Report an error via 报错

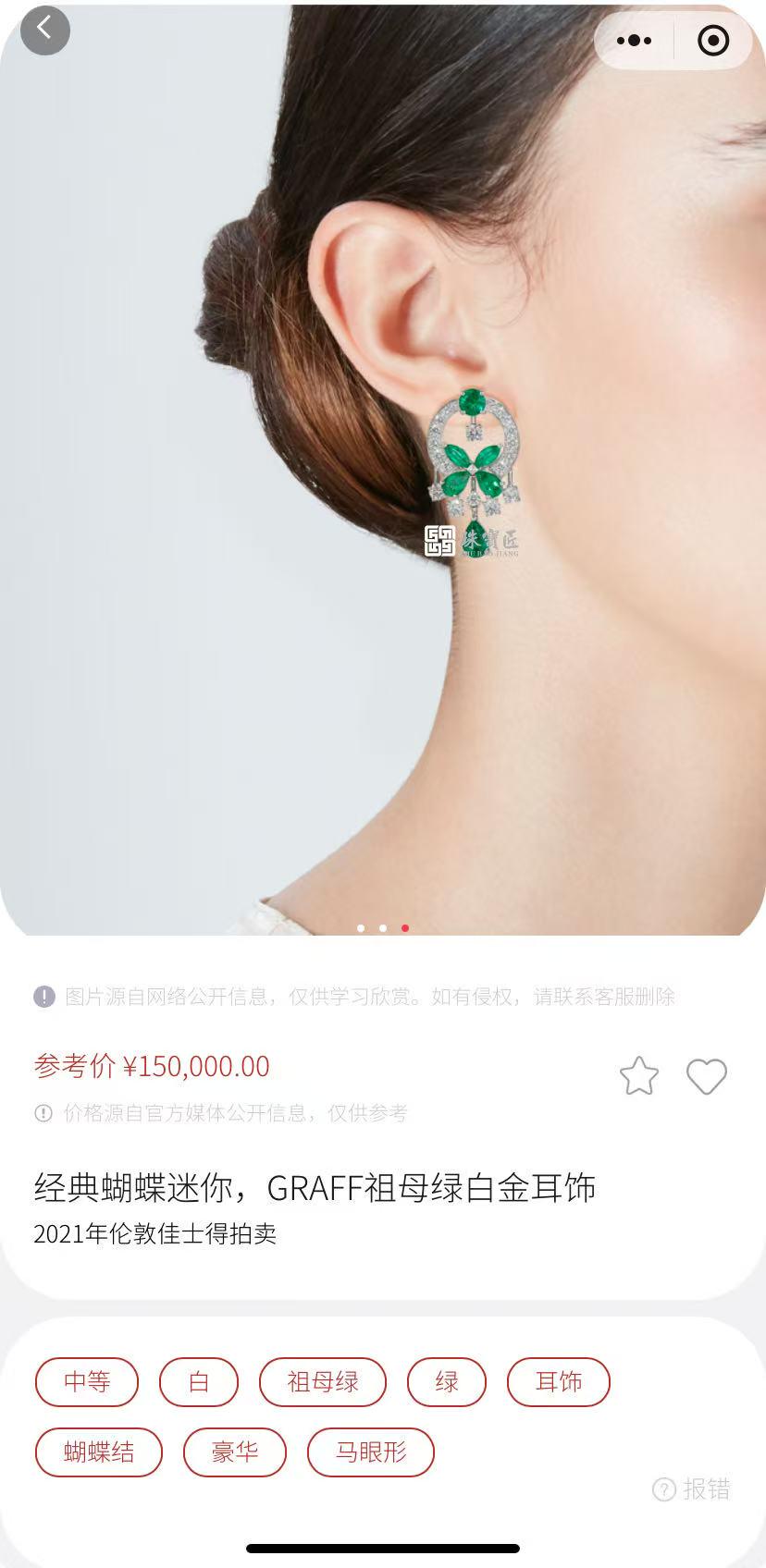coord(692,1489)
